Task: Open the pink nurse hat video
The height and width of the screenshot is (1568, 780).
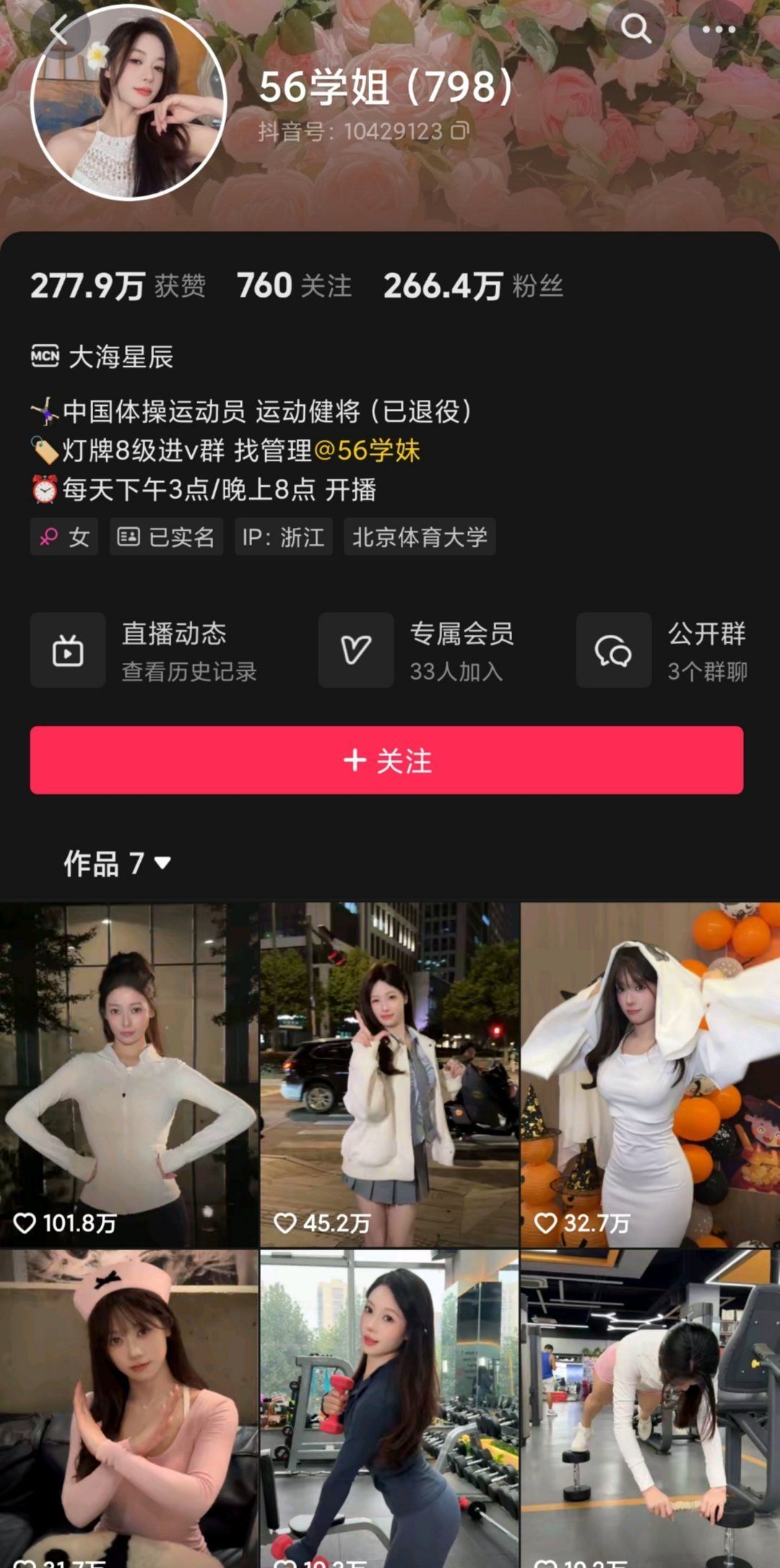Action: coord(129,1408)
